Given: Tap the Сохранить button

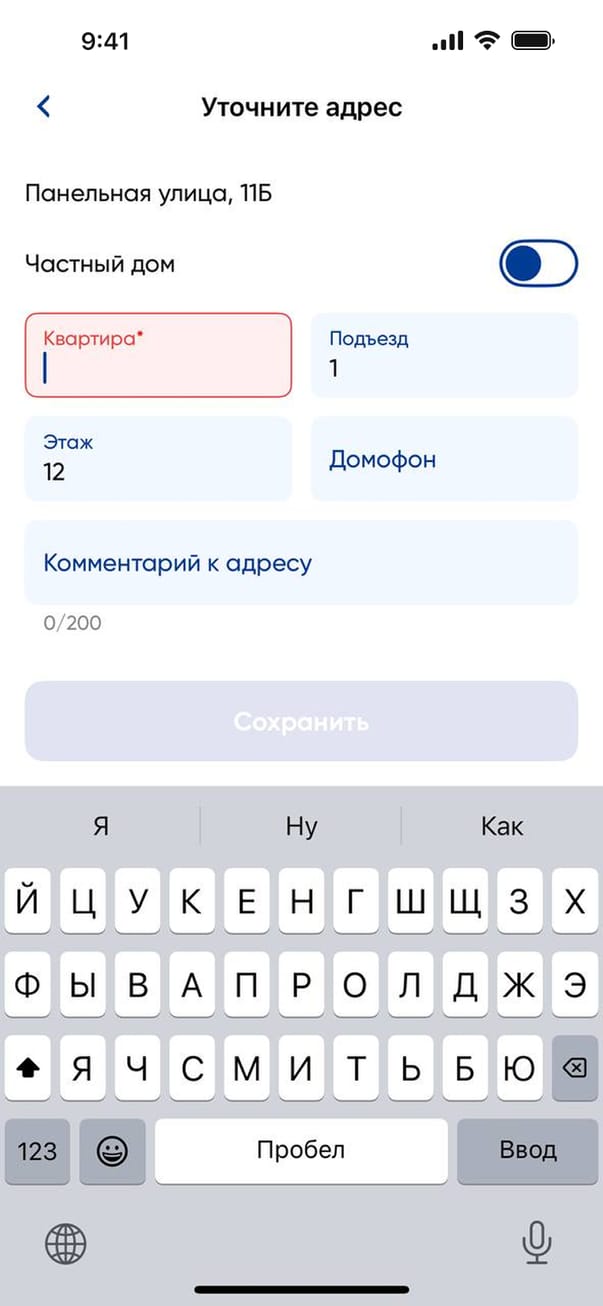Looking at the screenshot, I should pyautogui.click(x=301, y=721).
